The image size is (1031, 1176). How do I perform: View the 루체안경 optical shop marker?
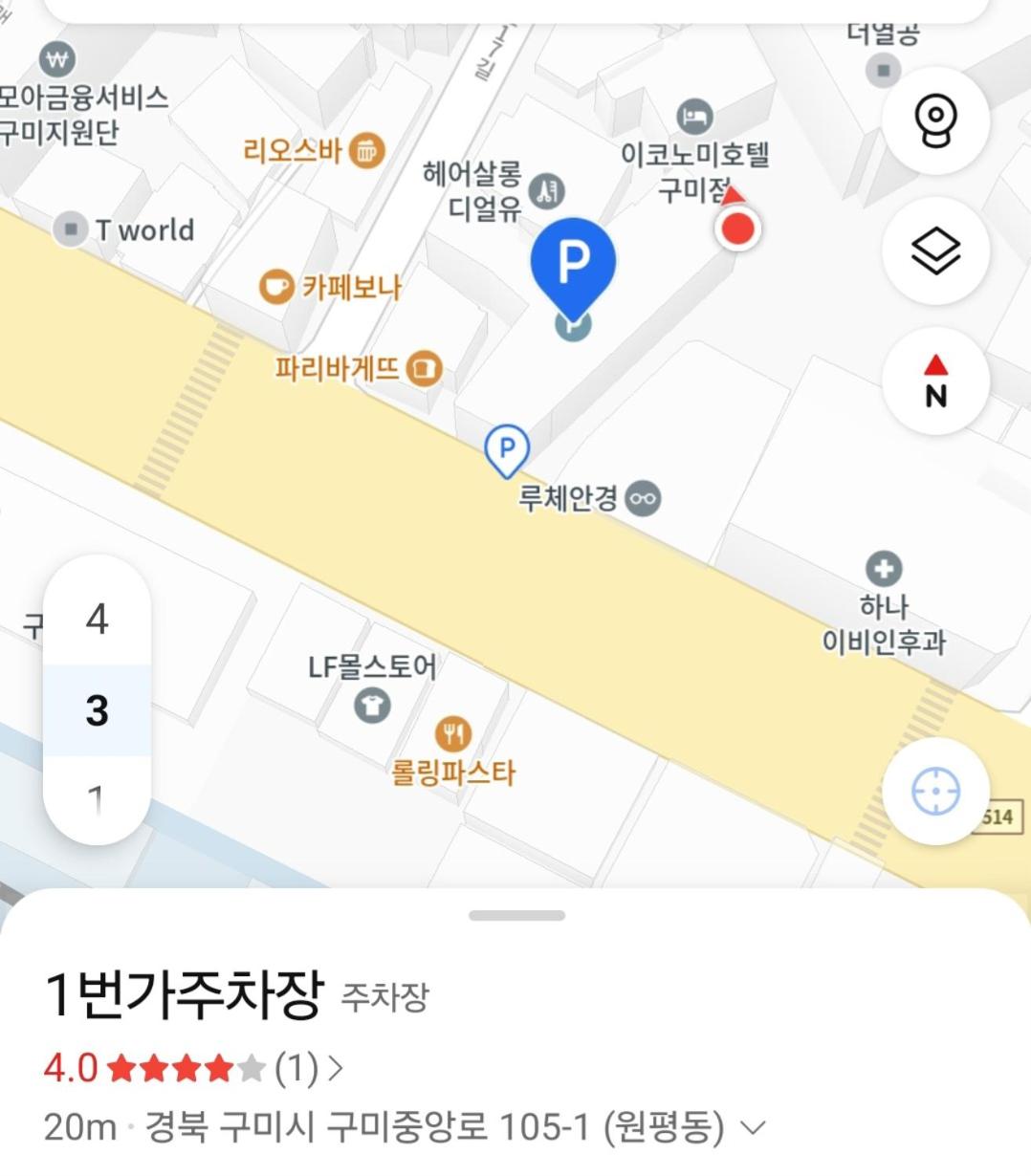pos(643,498)
